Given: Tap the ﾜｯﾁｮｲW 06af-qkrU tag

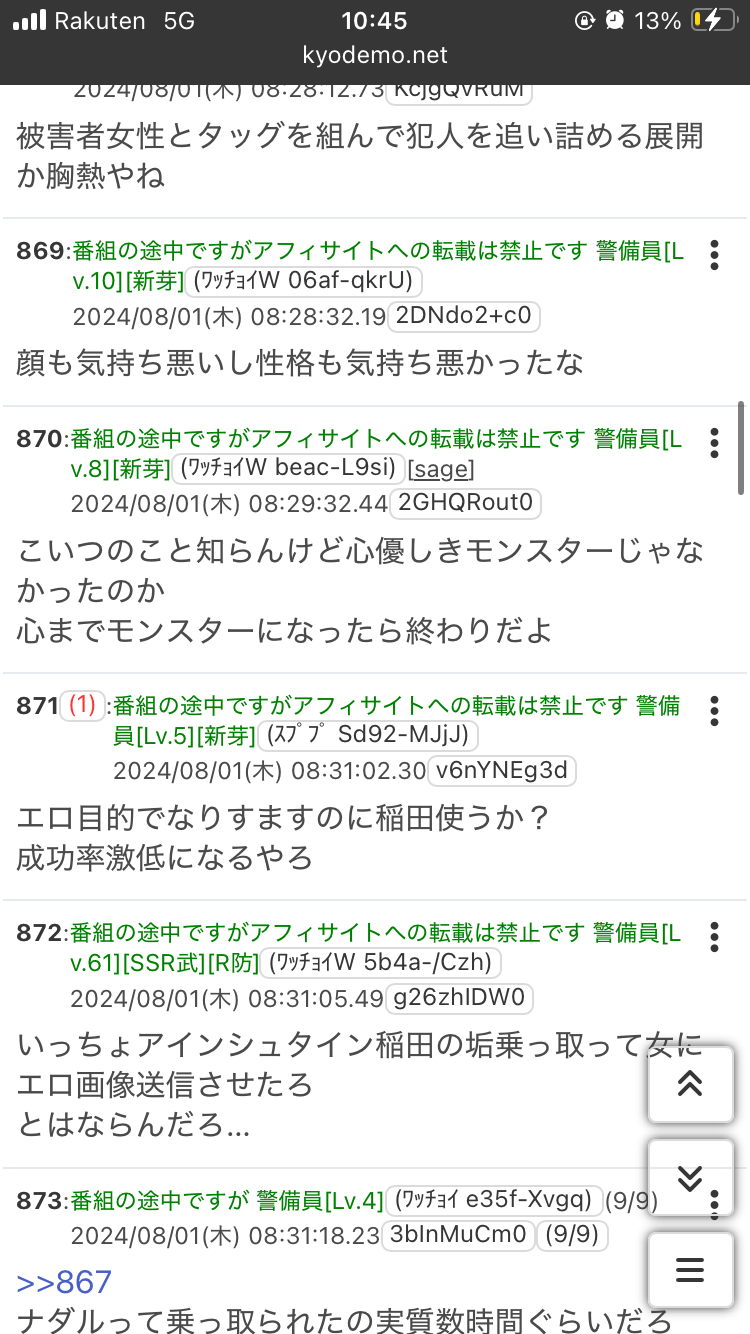Looking at the screenshot, I should (x=303, y=281).
